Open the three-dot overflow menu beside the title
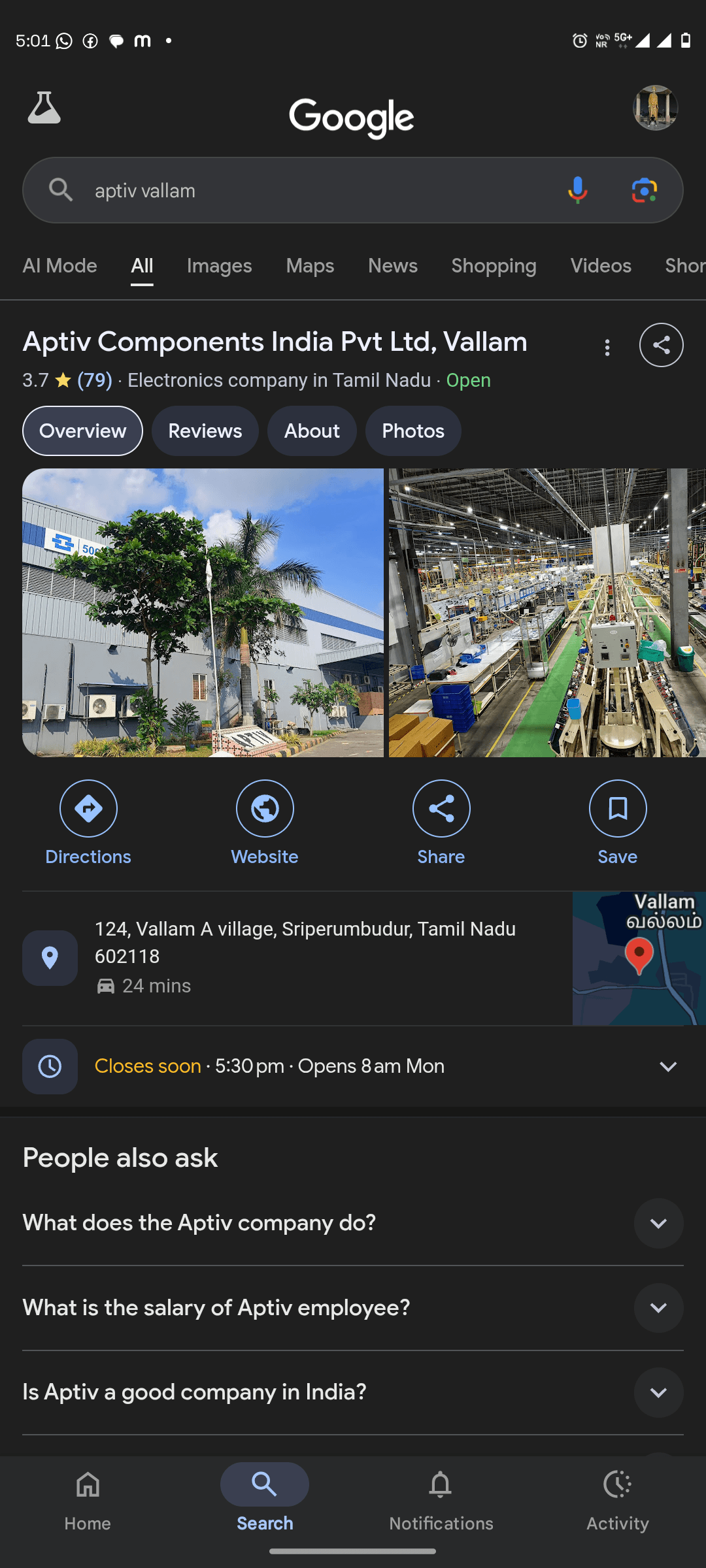 point(607,347)
